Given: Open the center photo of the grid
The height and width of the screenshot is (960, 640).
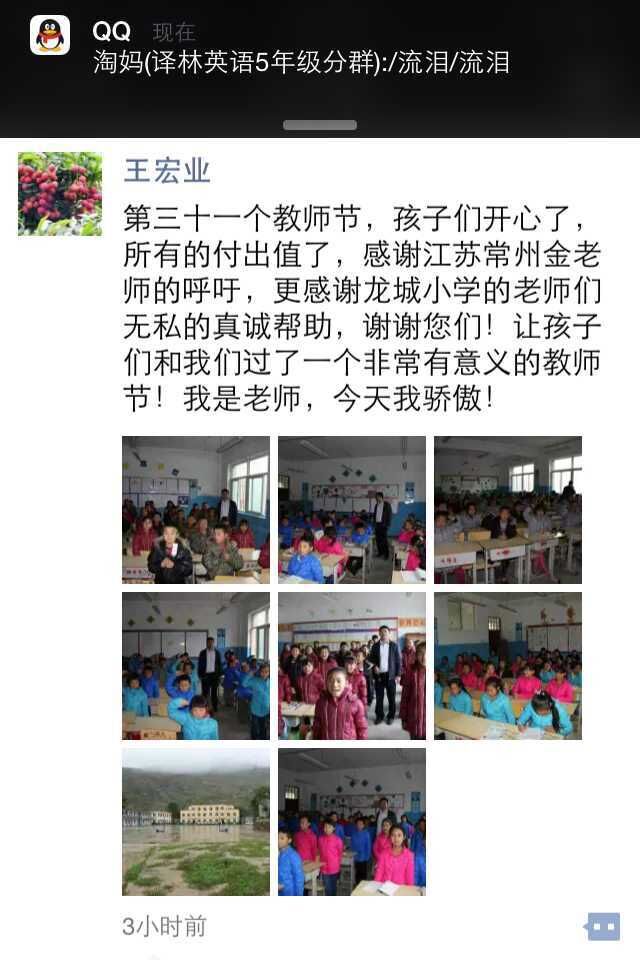Looking at the screenshot, I should (x=352, y=666).
